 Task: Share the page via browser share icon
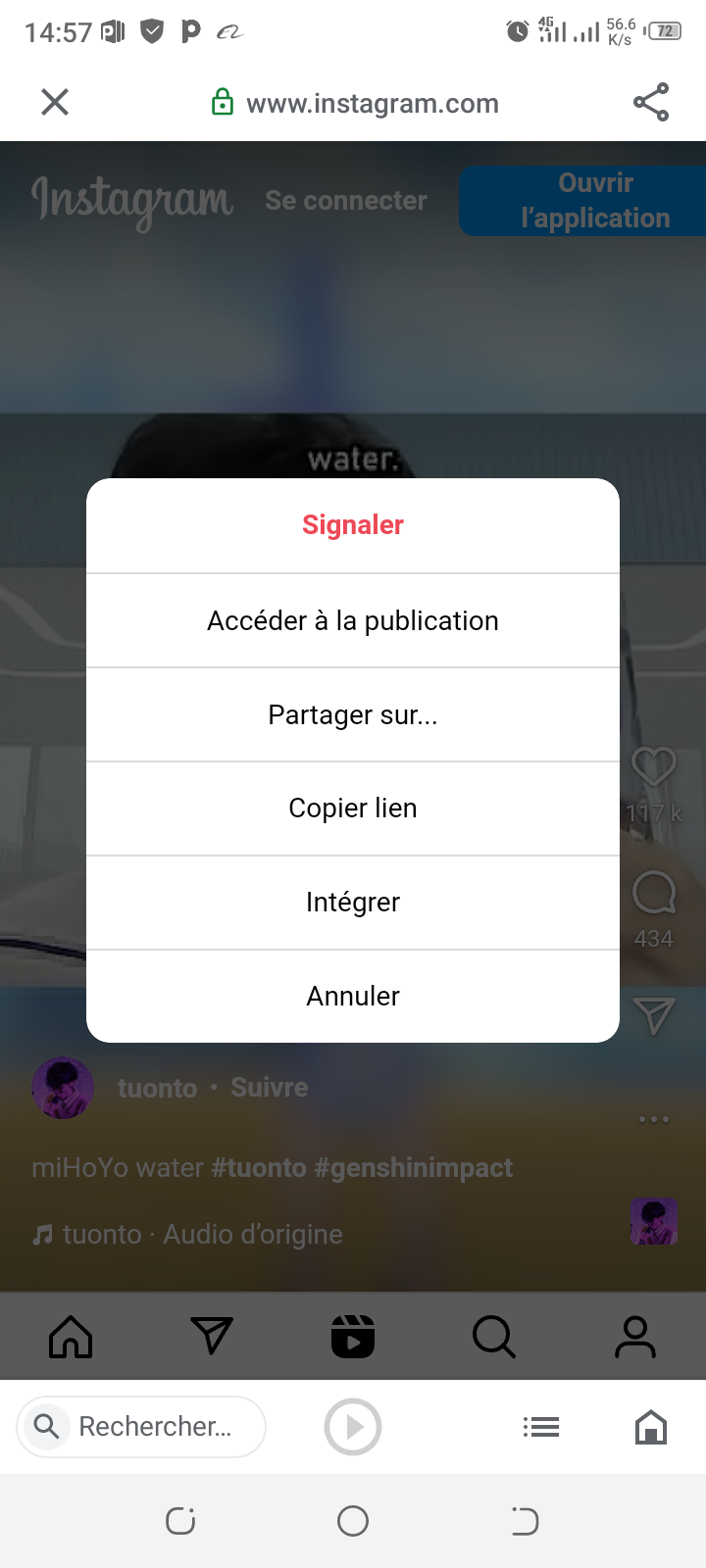651,102
